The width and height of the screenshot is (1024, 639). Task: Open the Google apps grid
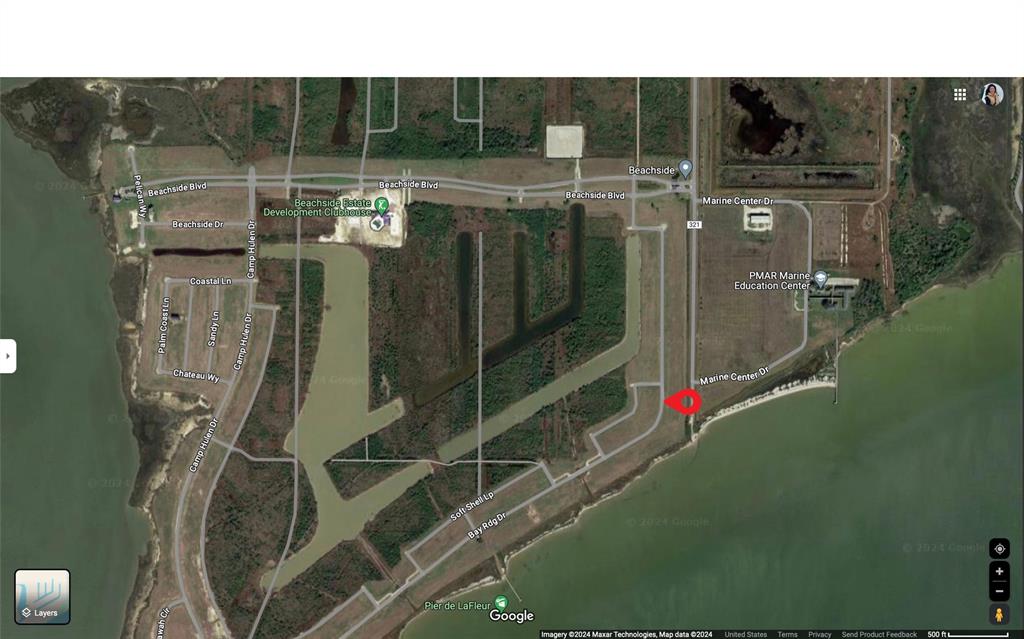[x=960, y=94]
